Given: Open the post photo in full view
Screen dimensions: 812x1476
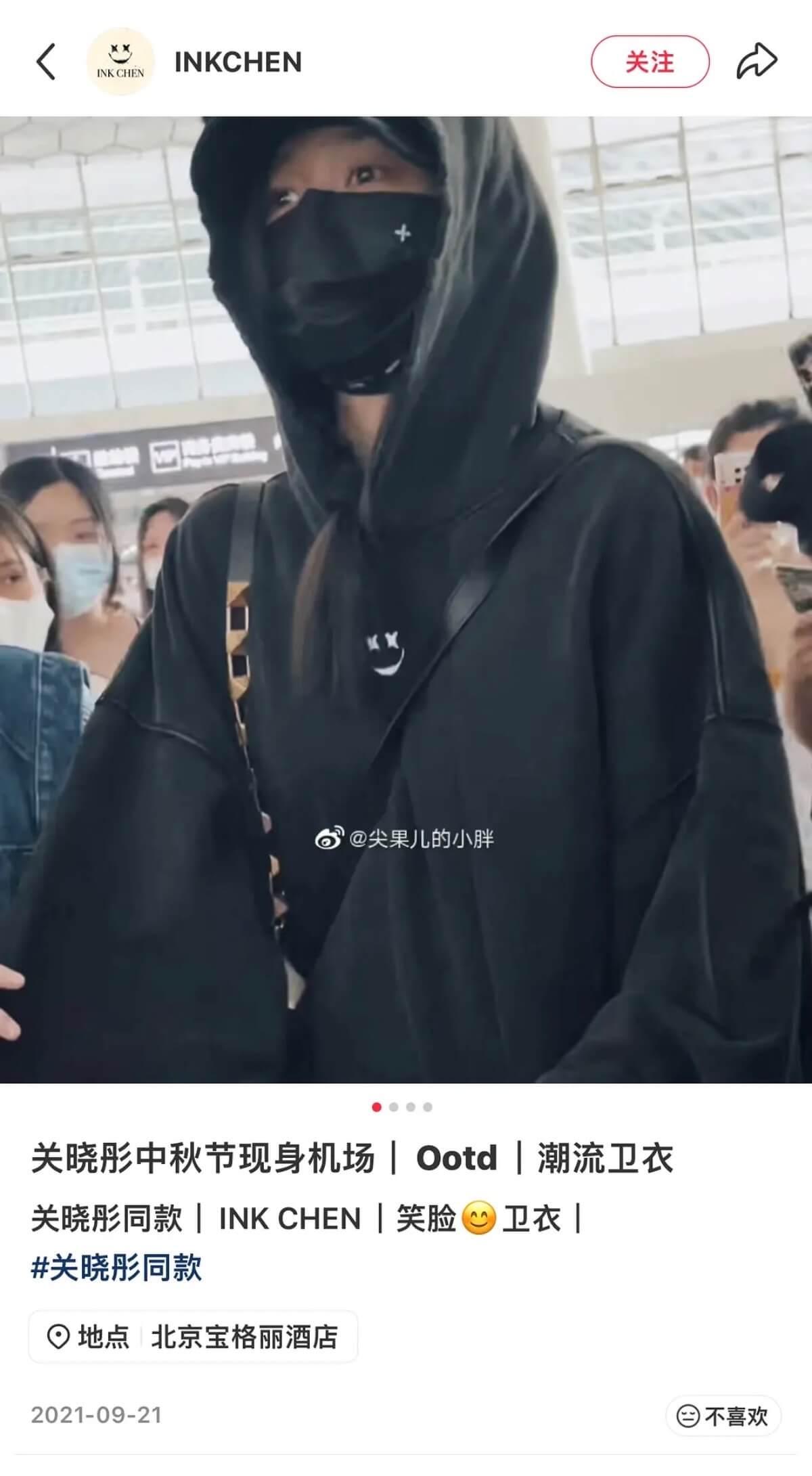Looking at the screenshot, I should [x=406, y=599].
